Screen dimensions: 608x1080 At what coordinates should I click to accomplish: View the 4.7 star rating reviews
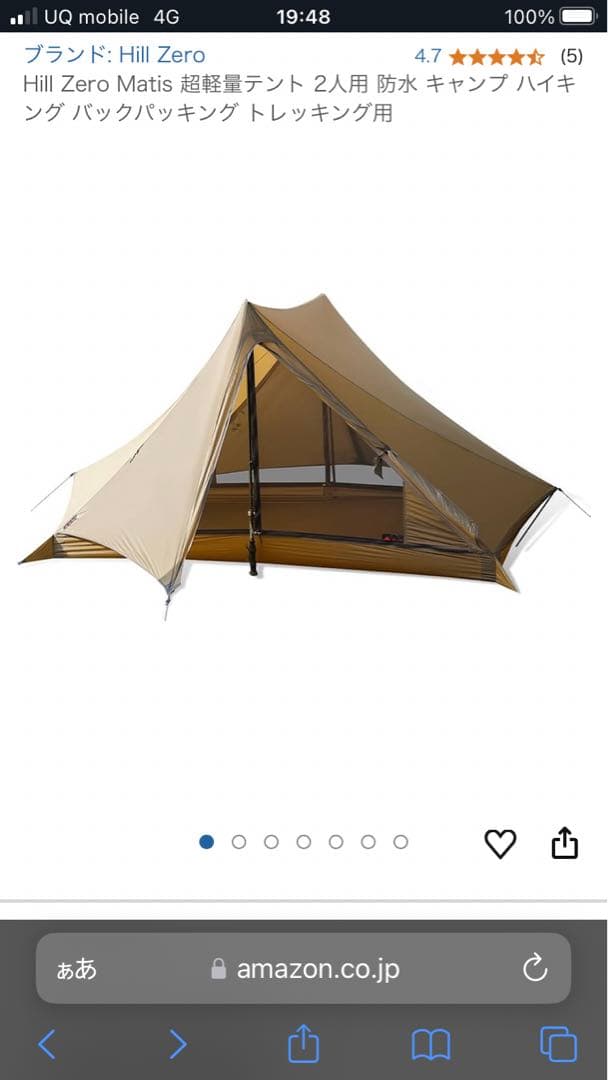495,56
